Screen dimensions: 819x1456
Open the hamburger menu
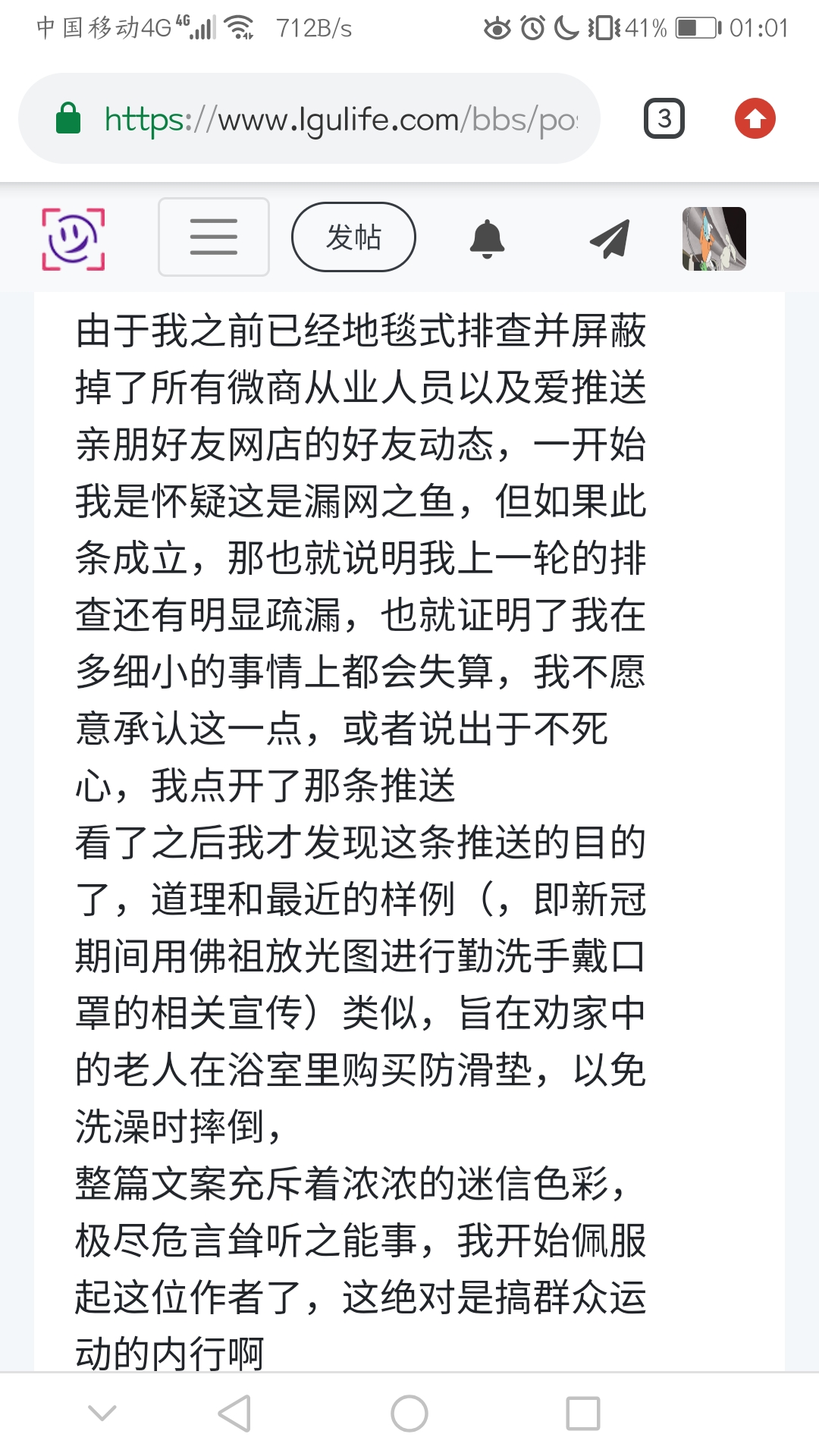[x=214, y=237]
